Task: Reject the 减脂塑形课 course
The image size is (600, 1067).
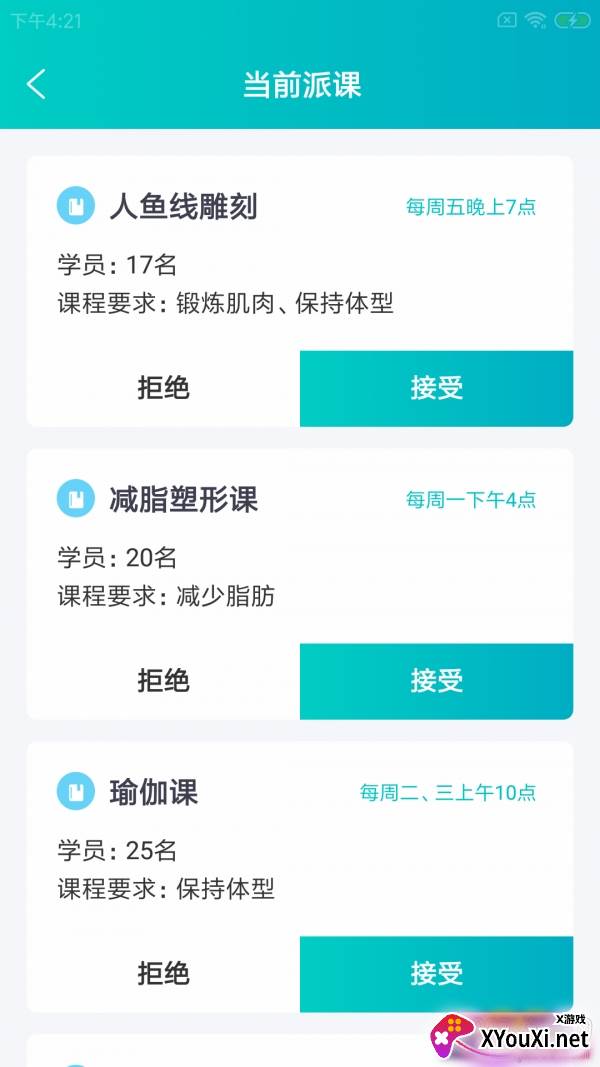Action: point(163,681)
